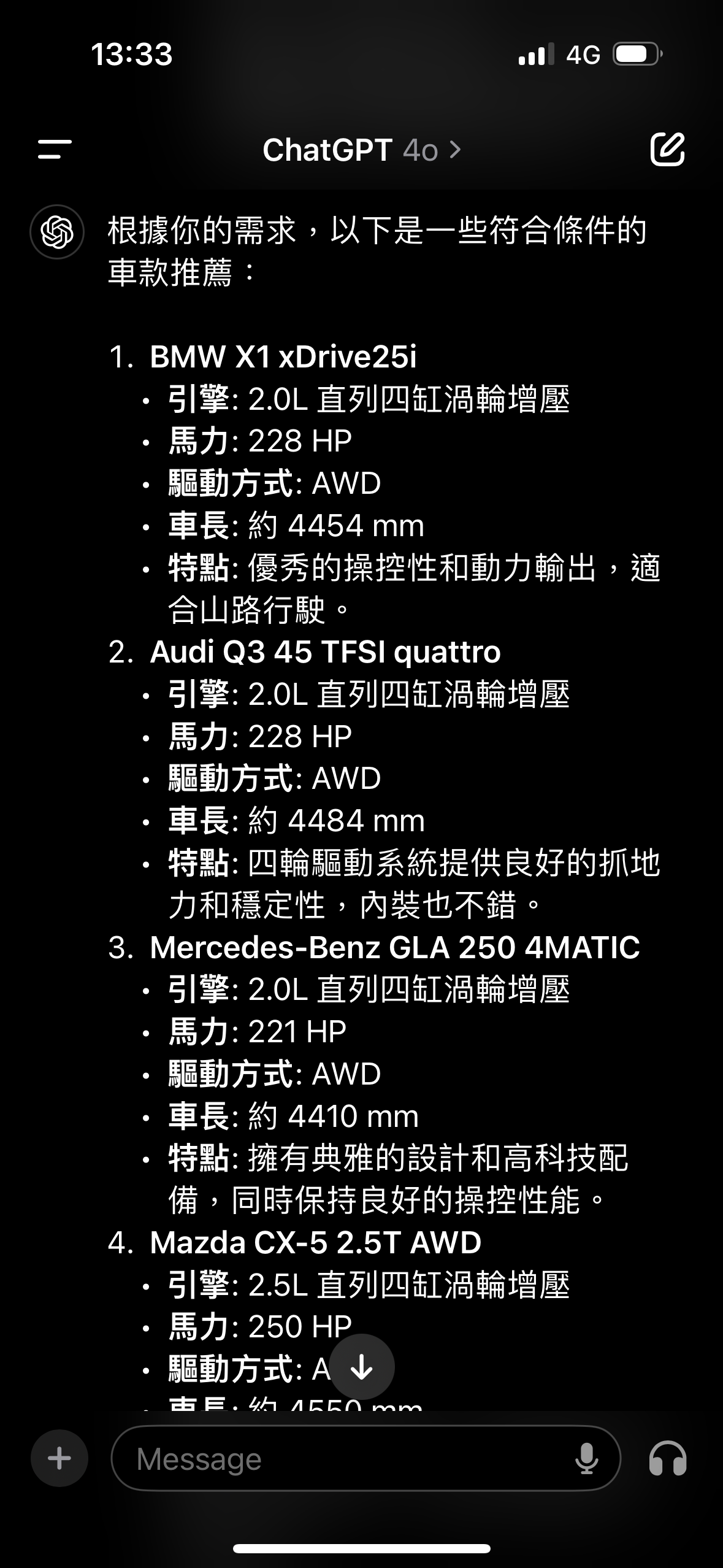Open the sidebar menu

[x=55, y=149]
